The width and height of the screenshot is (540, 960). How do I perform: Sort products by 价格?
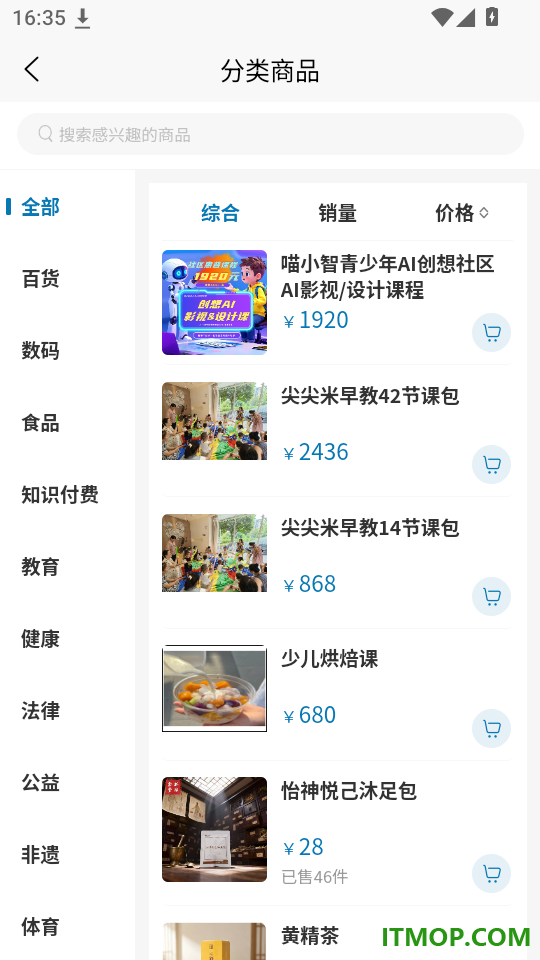tap(461, 213)
